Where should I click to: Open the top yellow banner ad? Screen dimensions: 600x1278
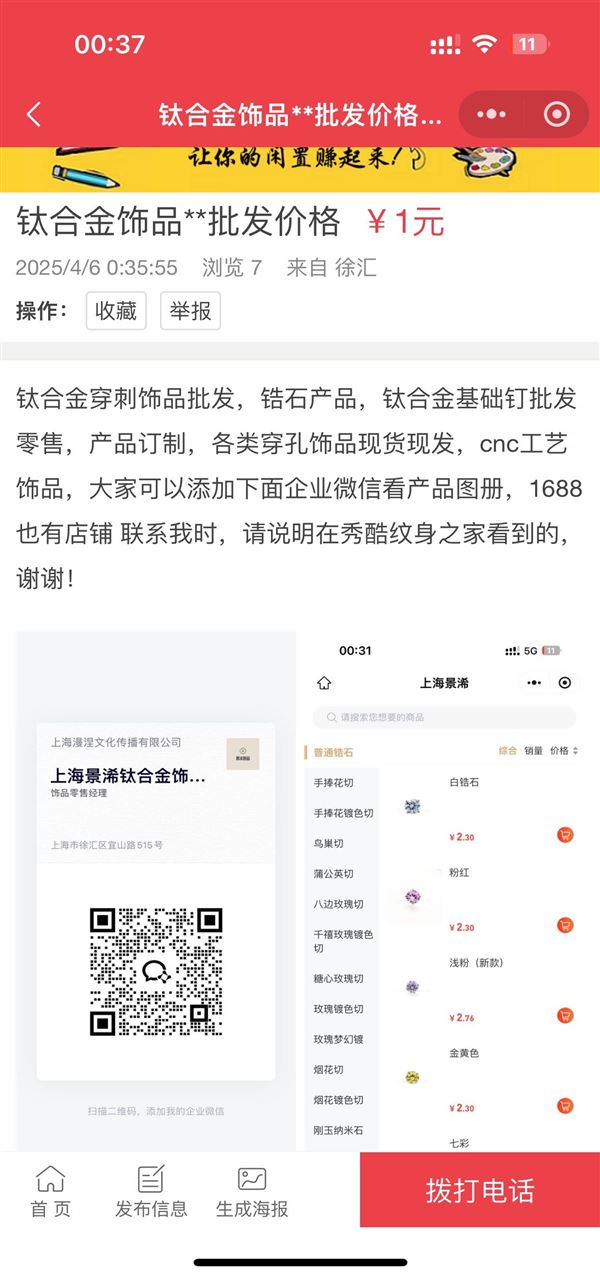coord(300,169)
